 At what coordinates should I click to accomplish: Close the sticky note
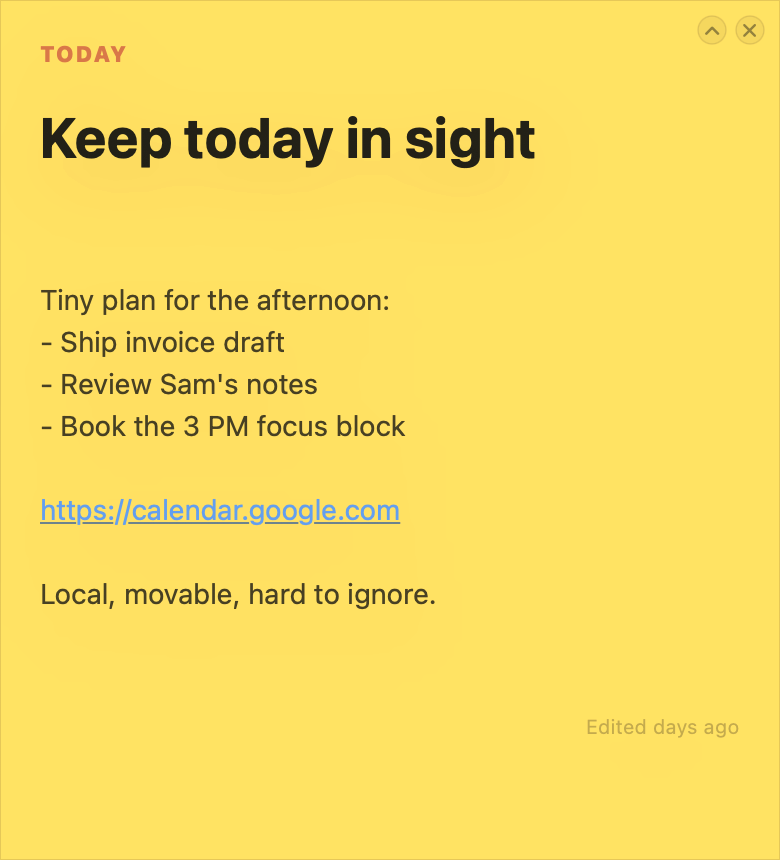pos(749,30)
